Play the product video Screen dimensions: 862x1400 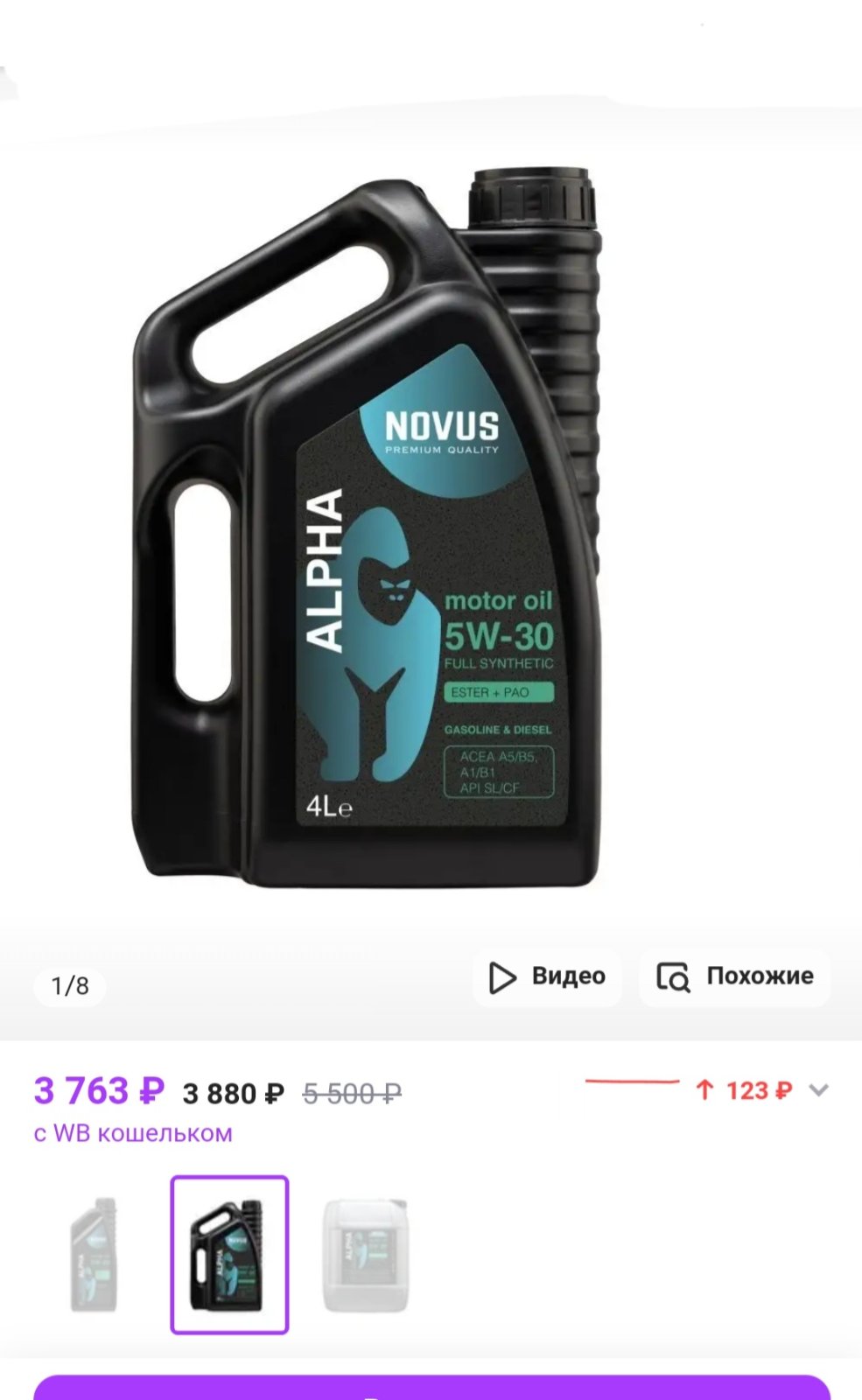547,976
